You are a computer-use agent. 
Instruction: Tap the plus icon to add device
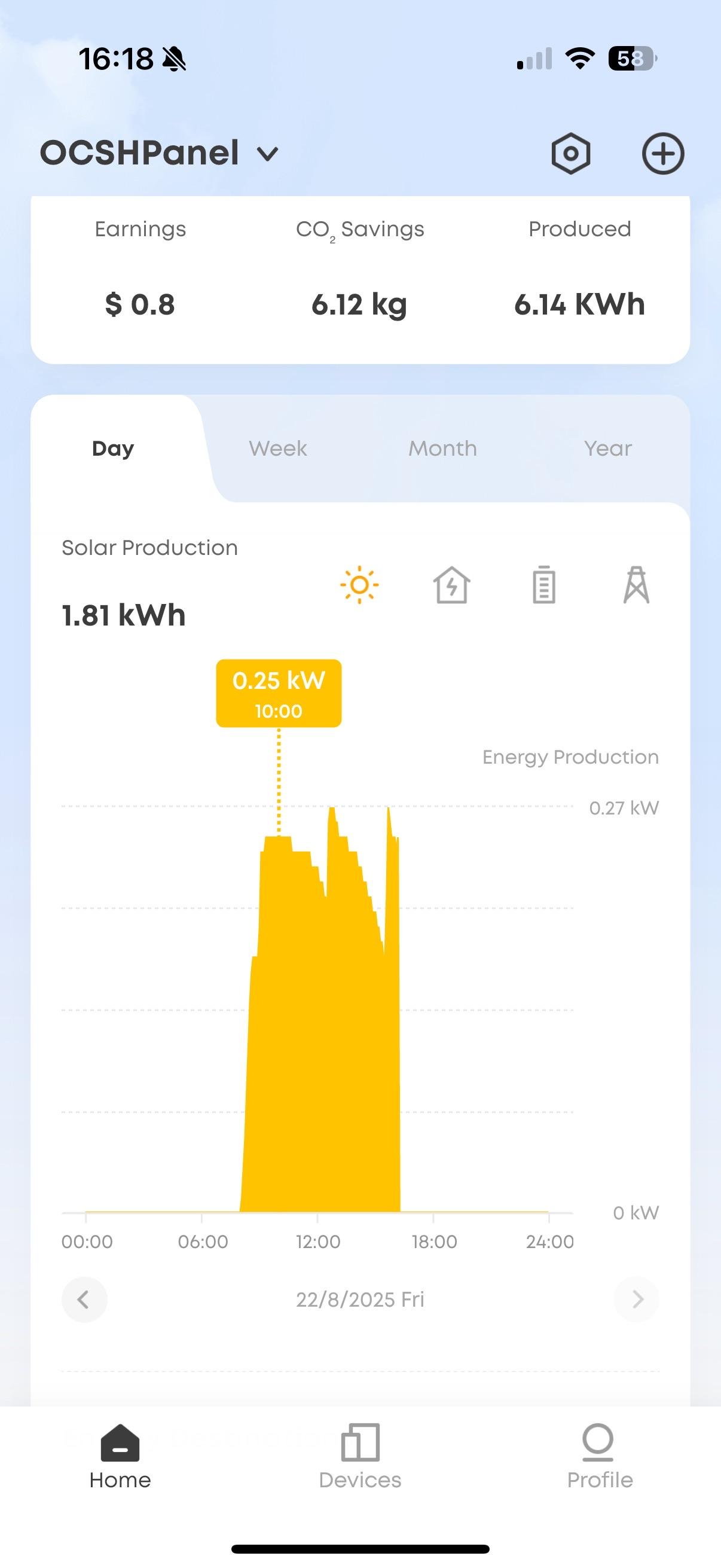coord(662,153)
